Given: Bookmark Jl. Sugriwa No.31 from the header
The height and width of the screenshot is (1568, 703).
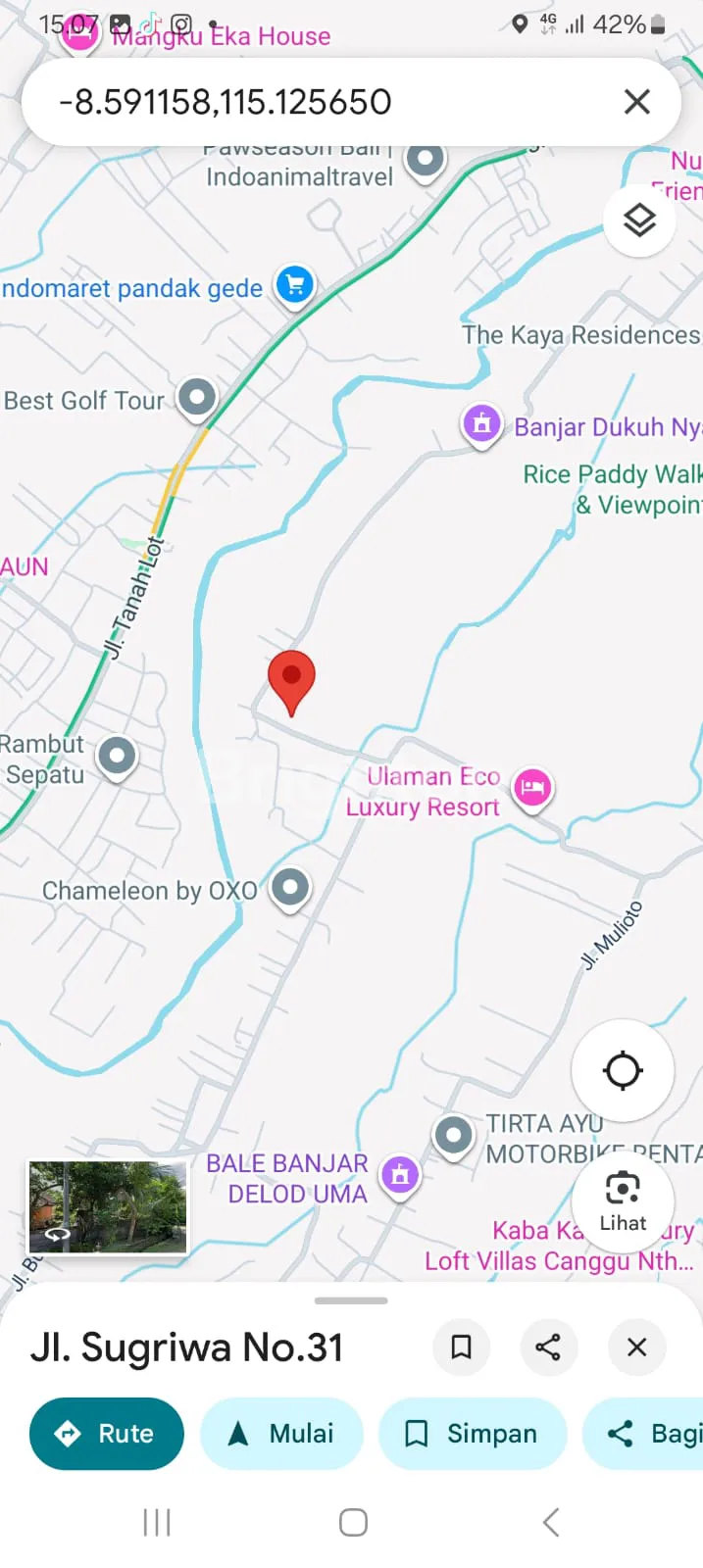Looking at the screenshot, I should tap(461, 1347).
